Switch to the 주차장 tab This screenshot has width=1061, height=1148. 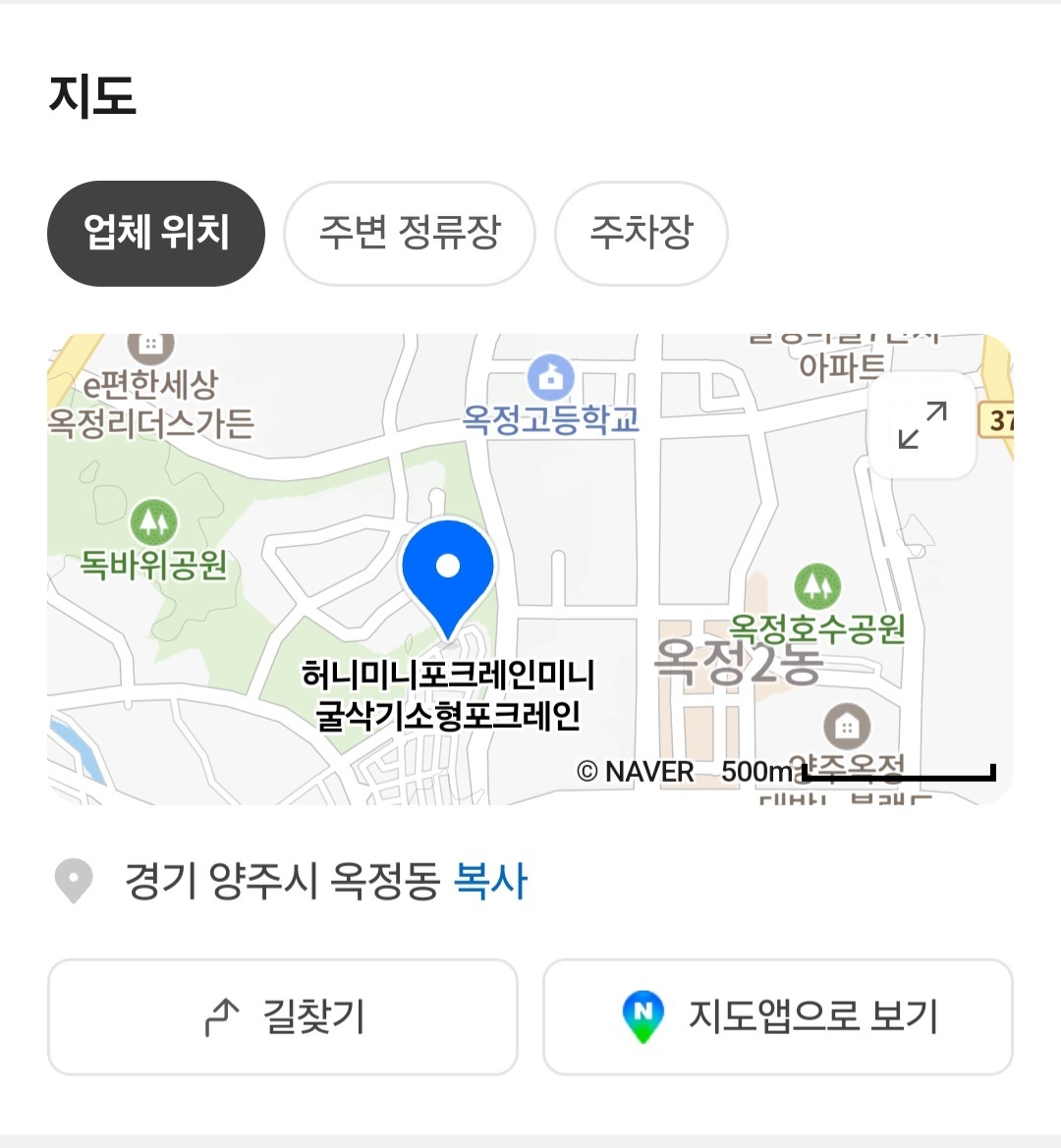point(642,234)
